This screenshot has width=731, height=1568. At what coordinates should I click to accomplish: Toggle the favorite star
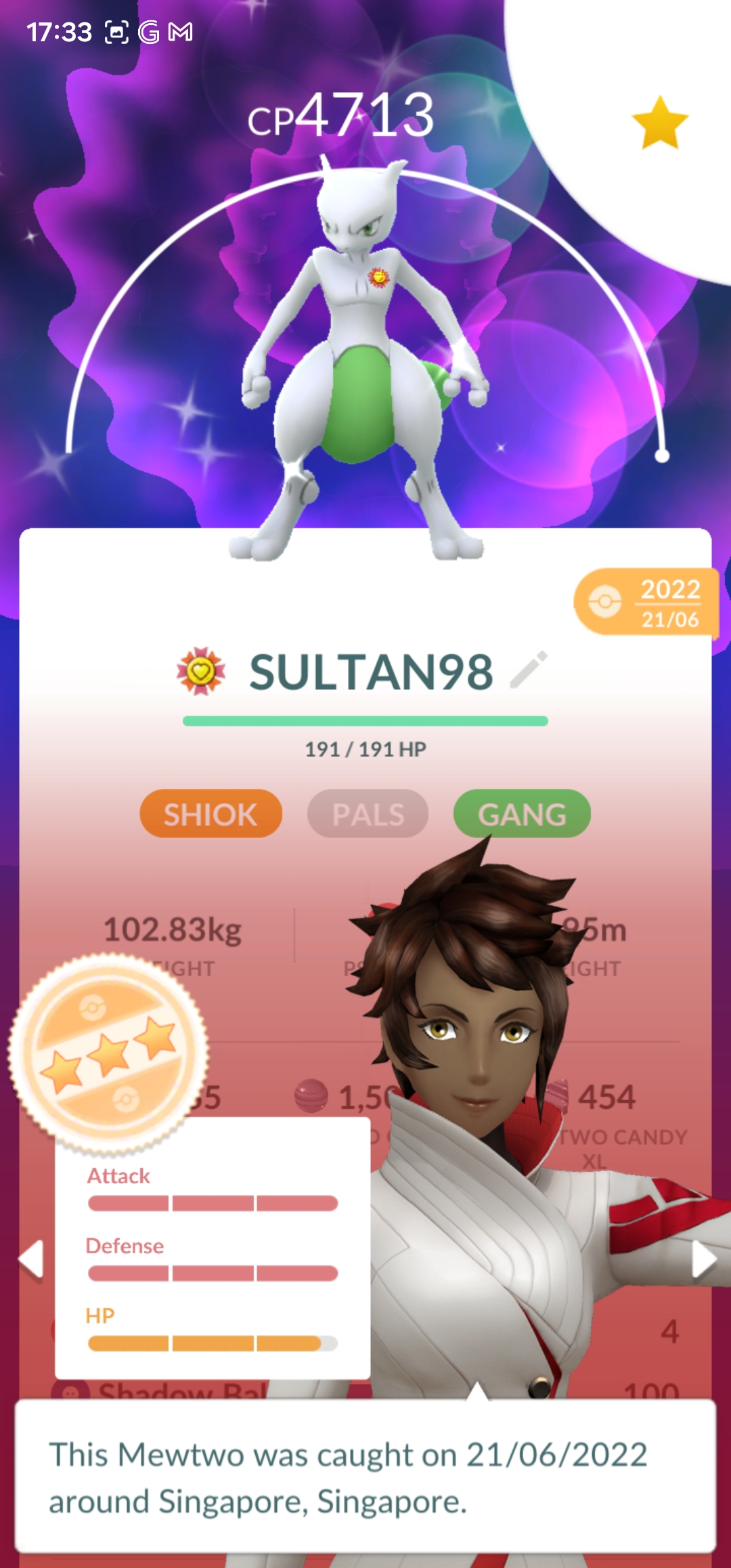point(659,123)
